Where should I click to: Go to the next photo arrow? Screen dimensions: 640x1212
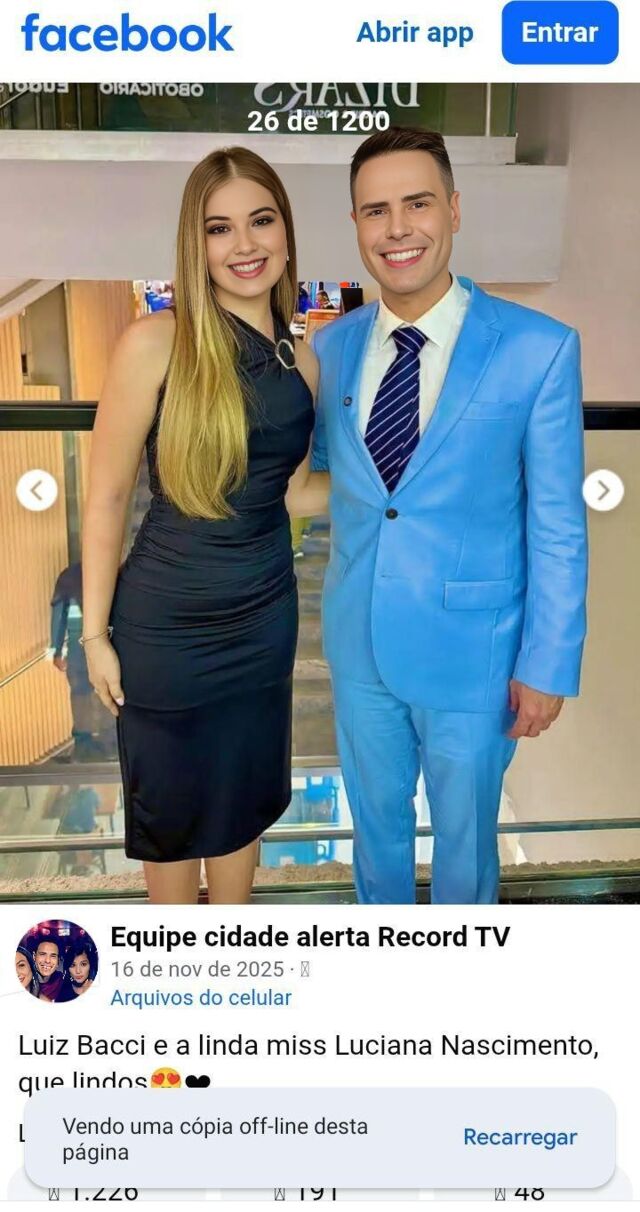603,490
